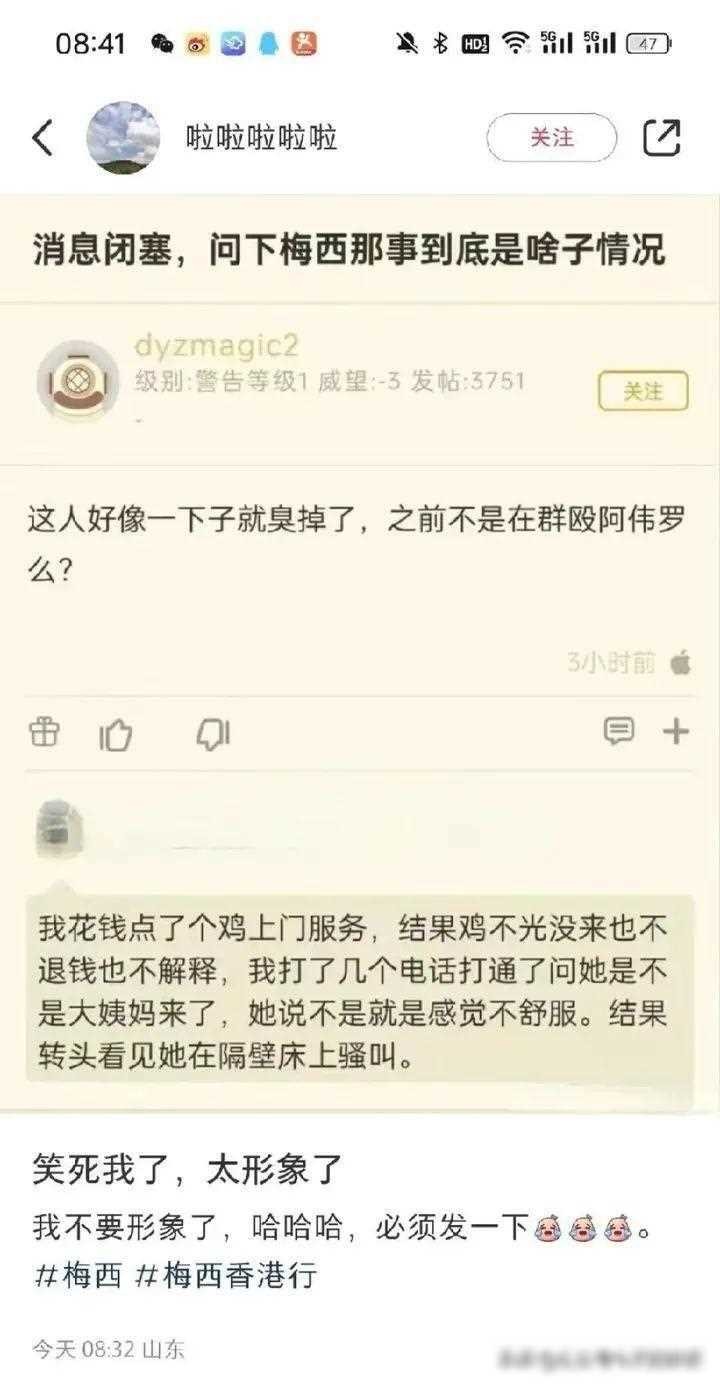Open the post's screenshot image
Image resolution: width=720 pixels, height=1385 pixels.
(x=360, y=650)
